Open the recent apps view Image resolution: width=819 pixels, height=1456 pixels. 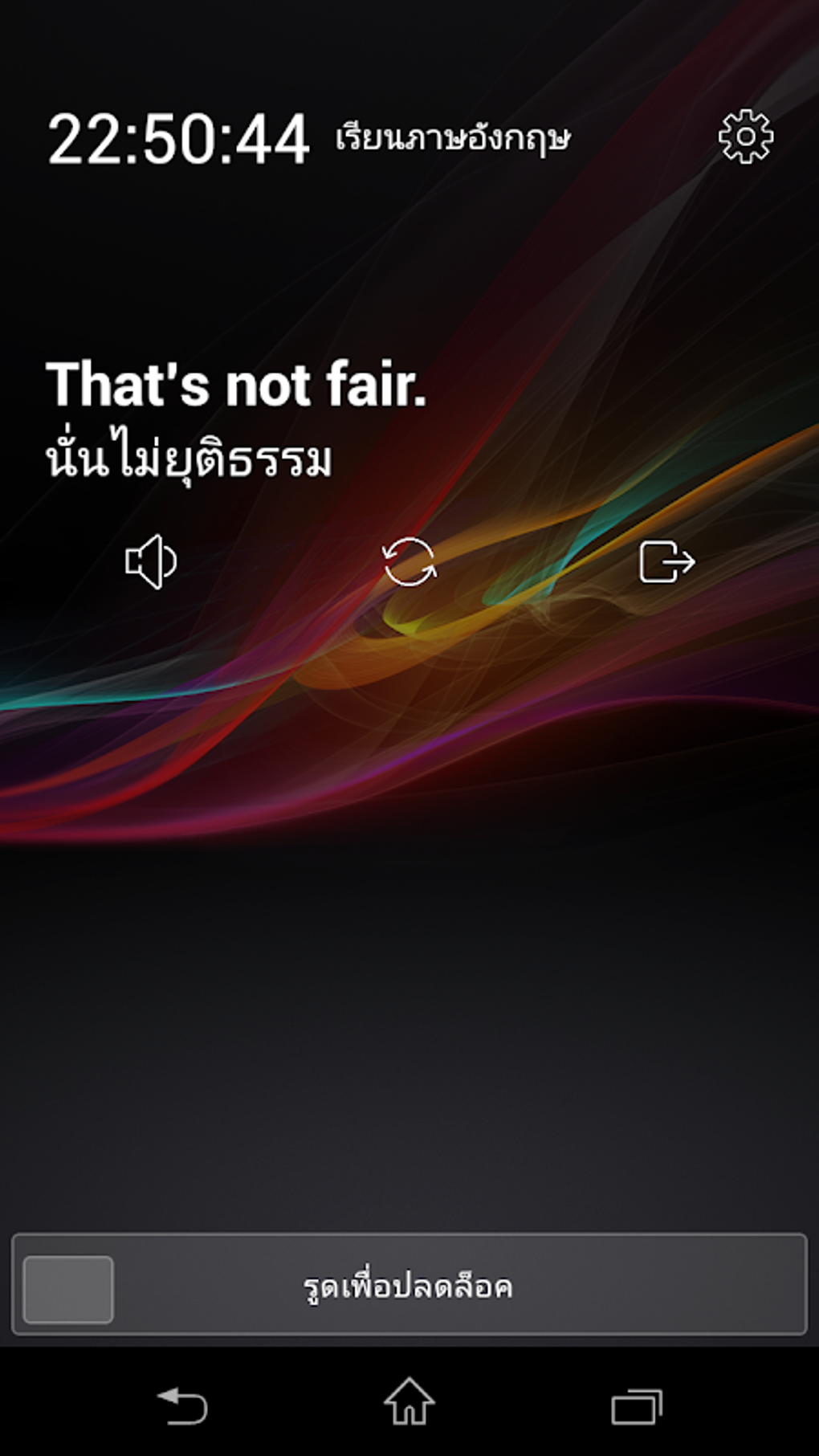click(636, 1406)
